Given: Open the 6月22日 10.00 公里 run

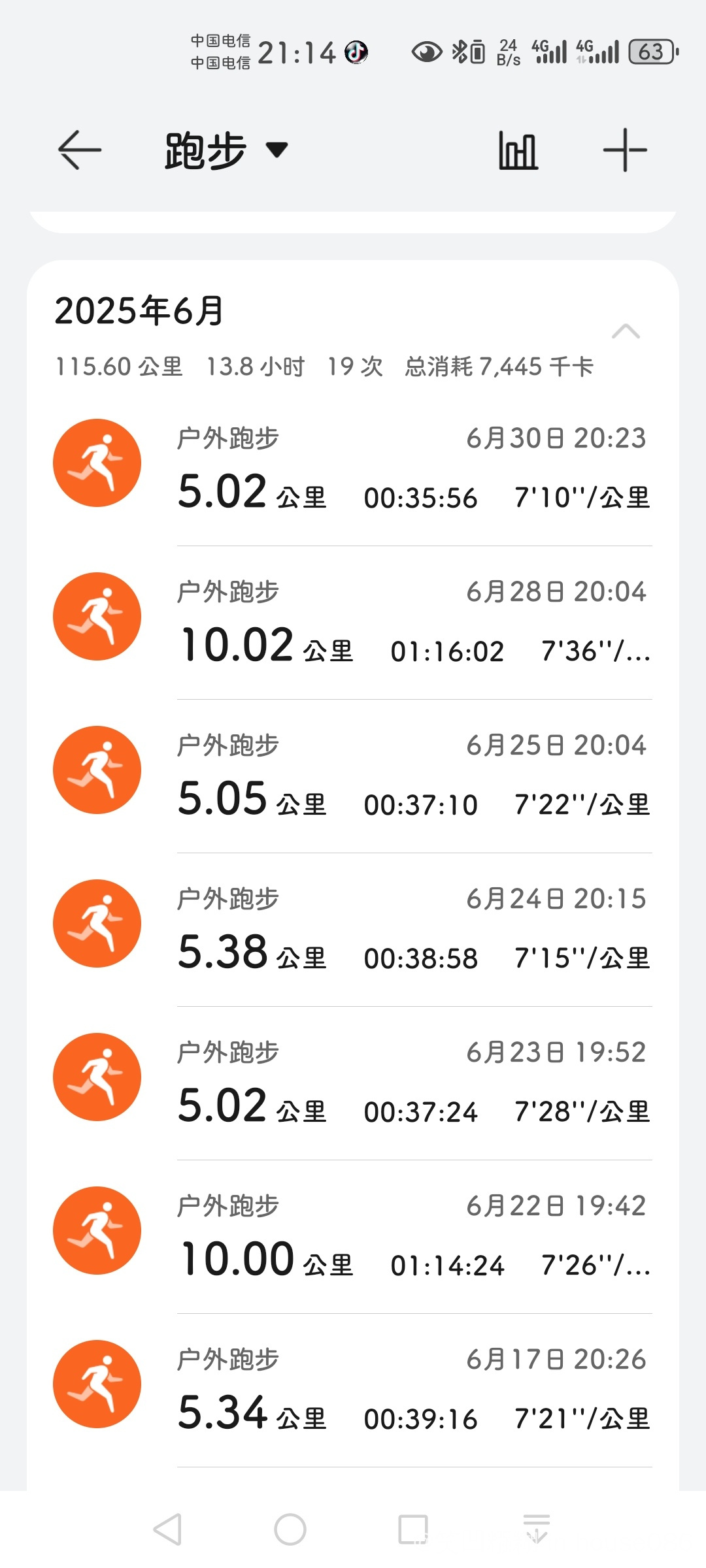Looking at the screenshot, I should 353,1237.
